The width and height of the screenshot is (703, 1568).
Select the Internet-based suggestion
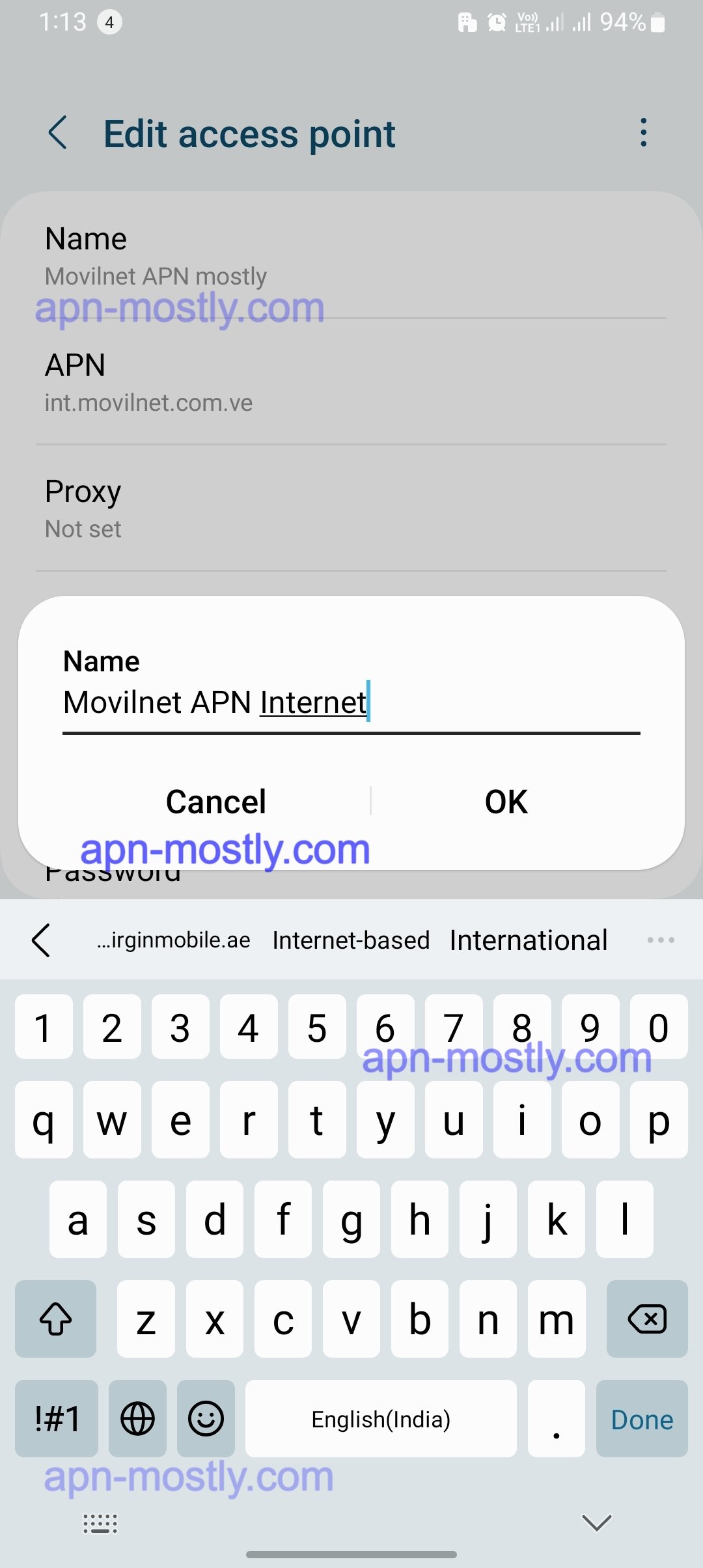tap(350, 940)
